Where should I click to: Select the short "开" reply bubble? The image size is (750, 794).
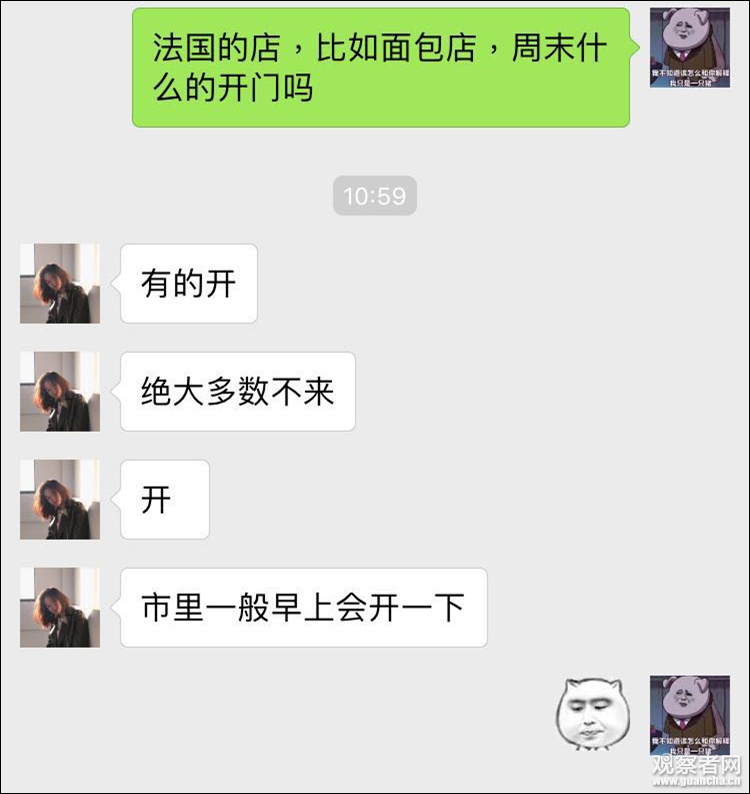(x=165, y=497)
